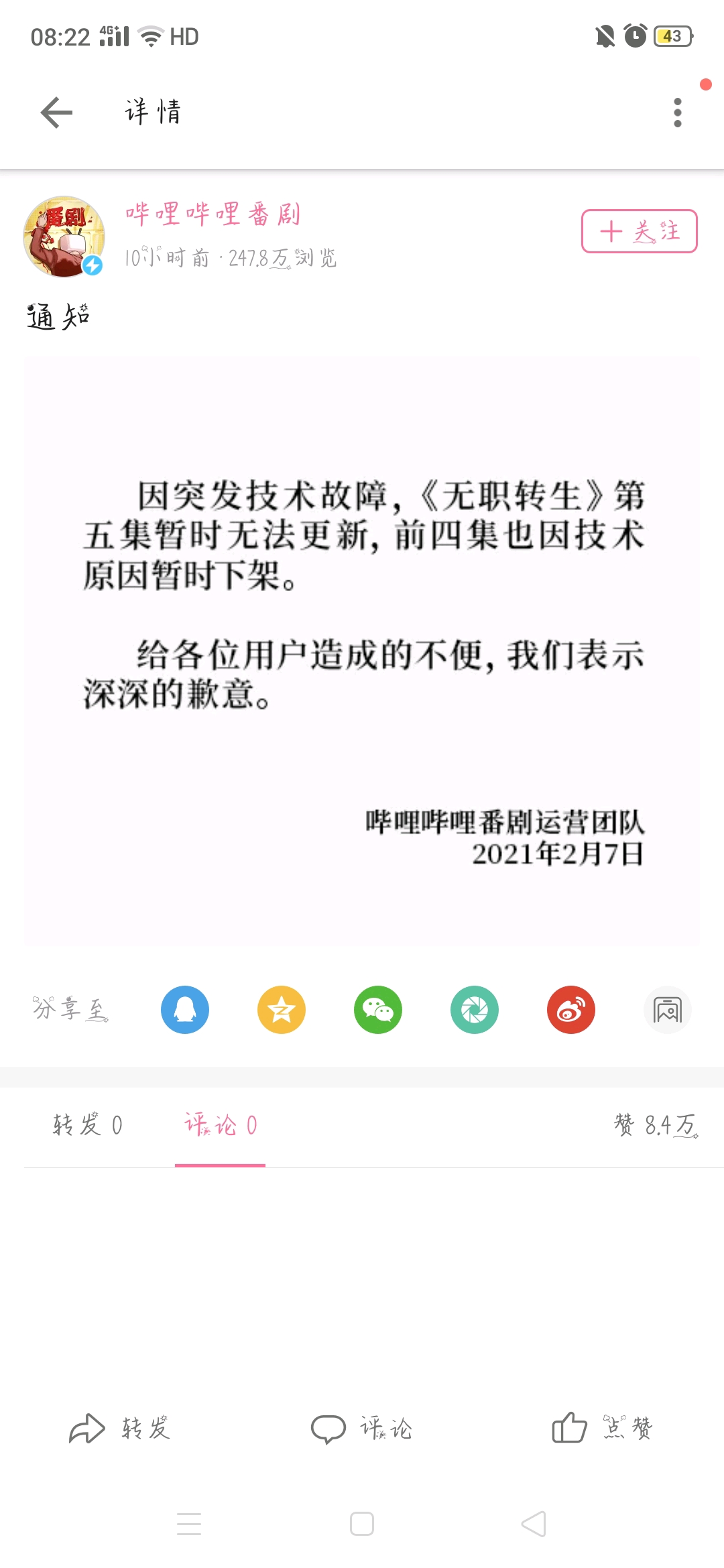Open the three-dot overflow menu
This screenshot has height=1568, width=724.
pos(678,112)
